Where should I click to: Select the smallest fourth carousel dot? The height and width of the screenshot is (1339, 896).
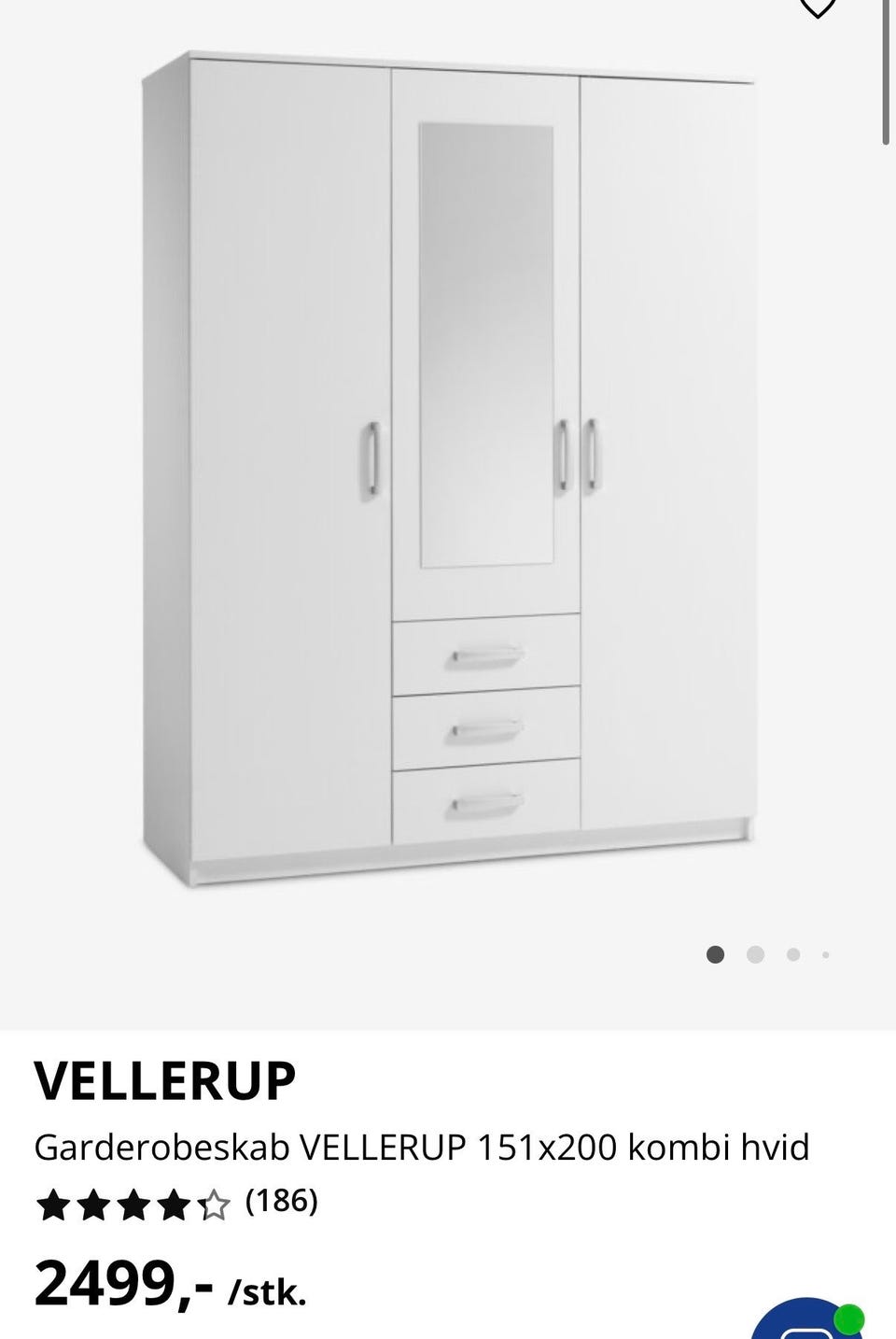[x=825, y=954]
